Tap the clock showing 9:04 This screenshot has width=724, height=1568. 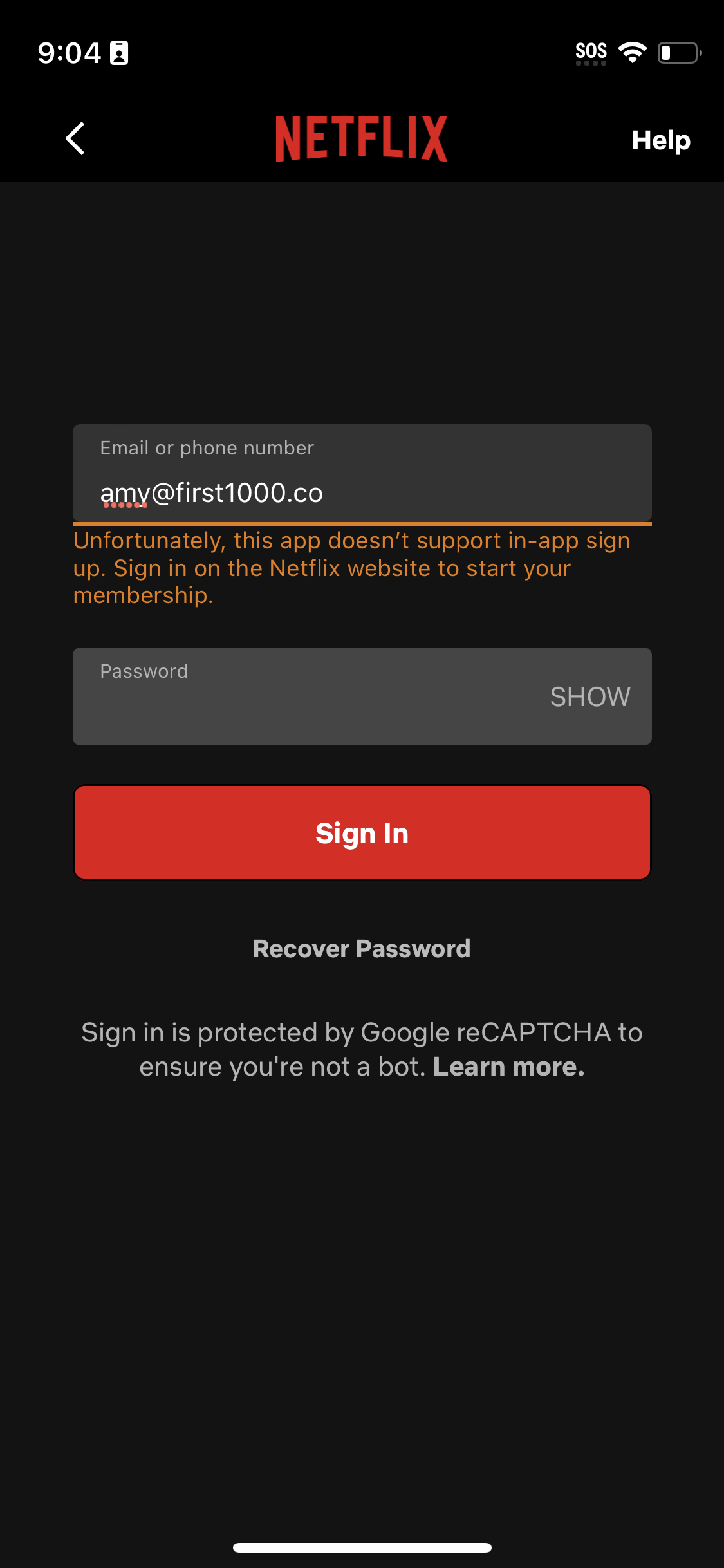[71, 53]
